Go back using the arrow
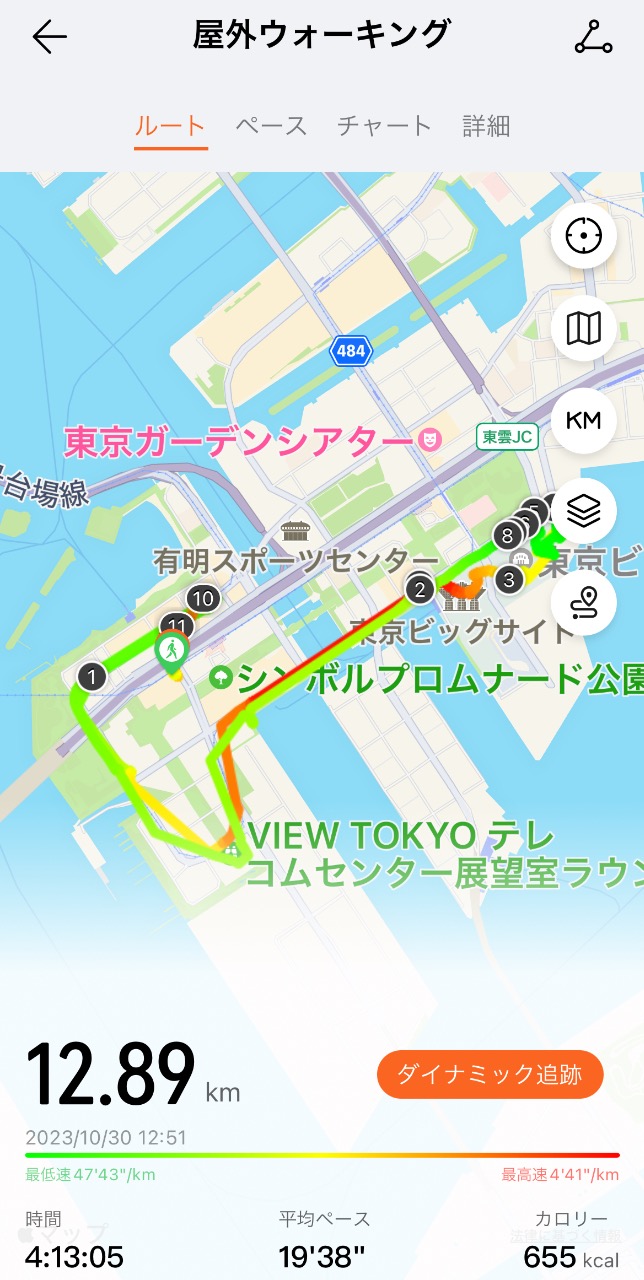 [49, 37]
